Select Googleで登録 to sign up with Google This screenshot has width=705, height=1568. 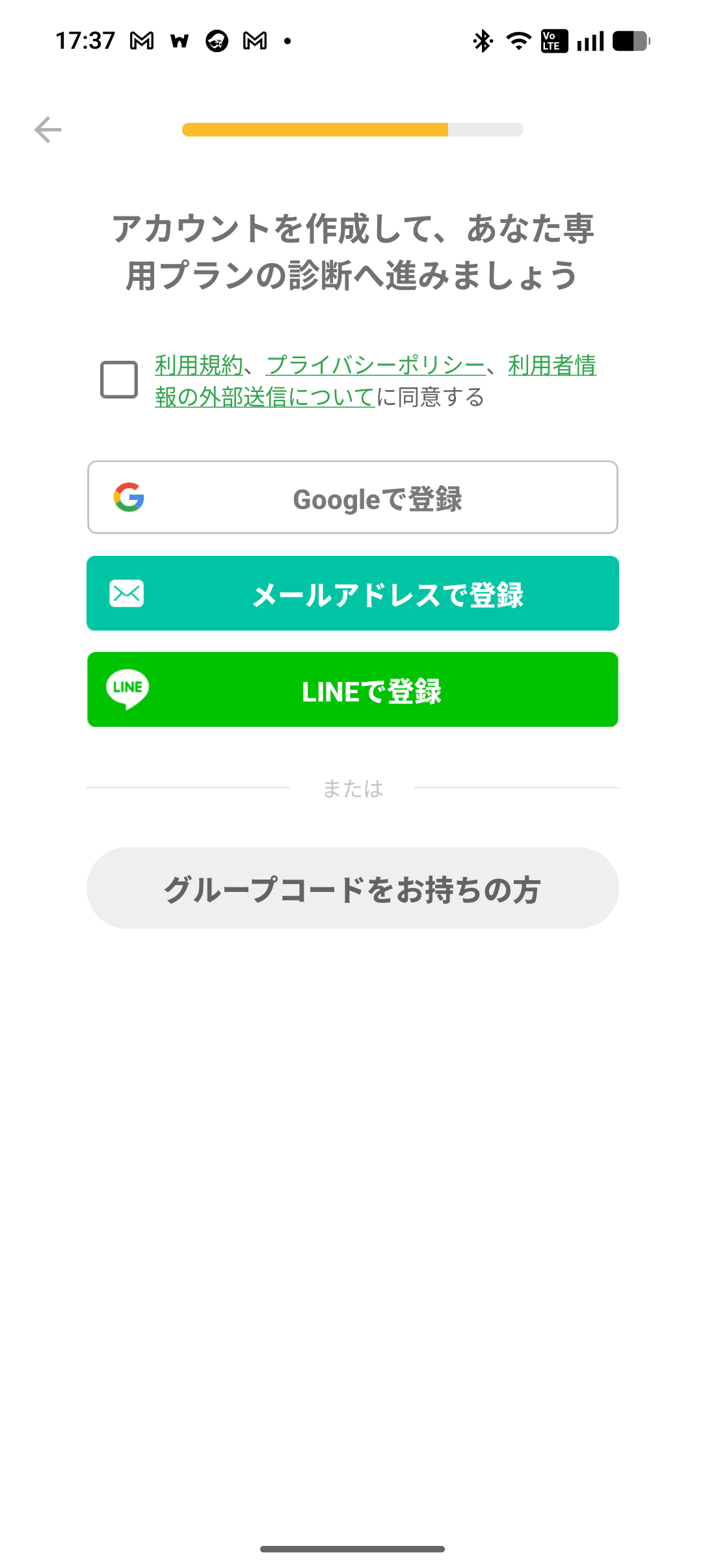click(352, 498)
